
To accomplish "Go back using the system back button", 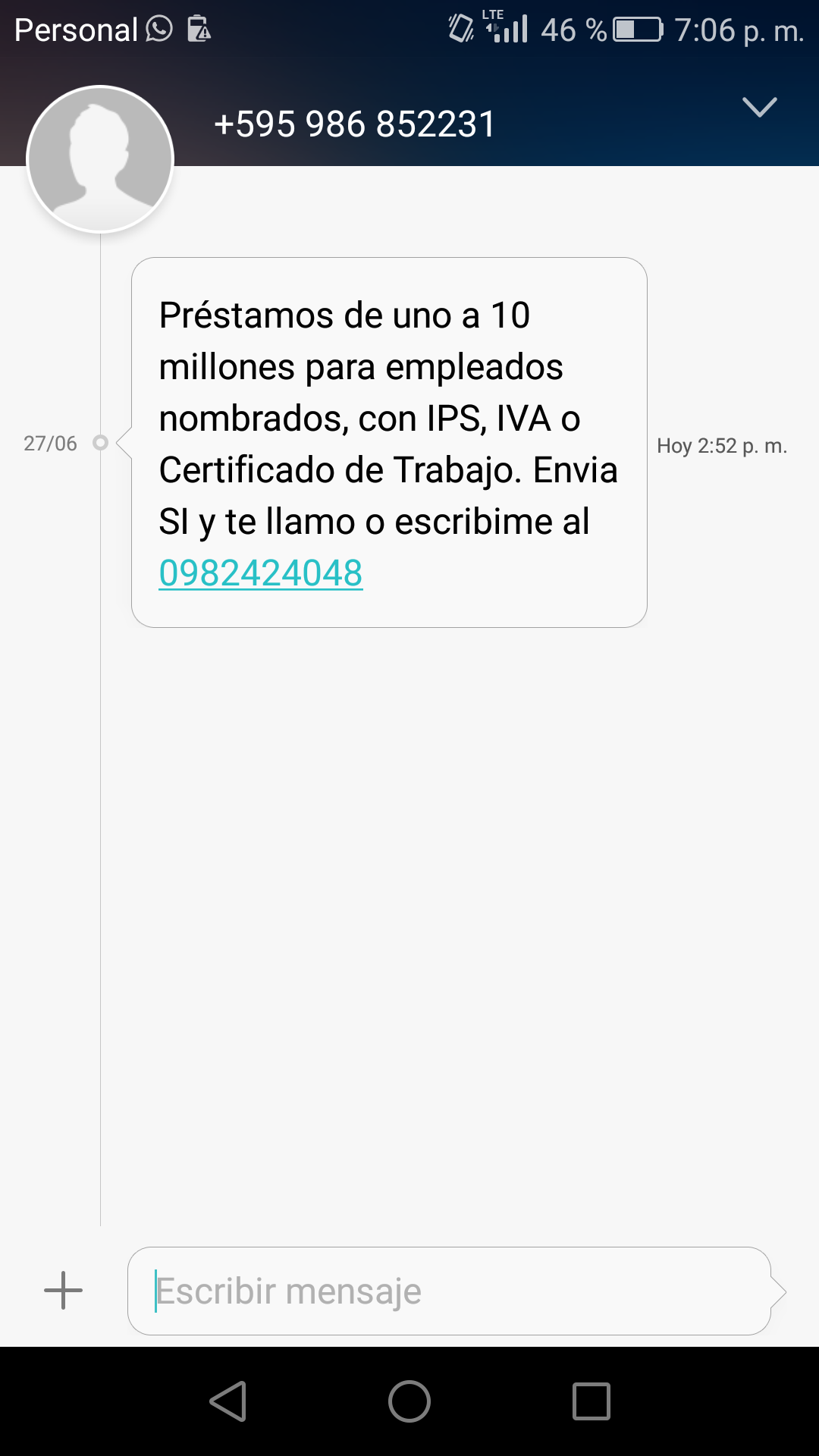I will 228,1401.
